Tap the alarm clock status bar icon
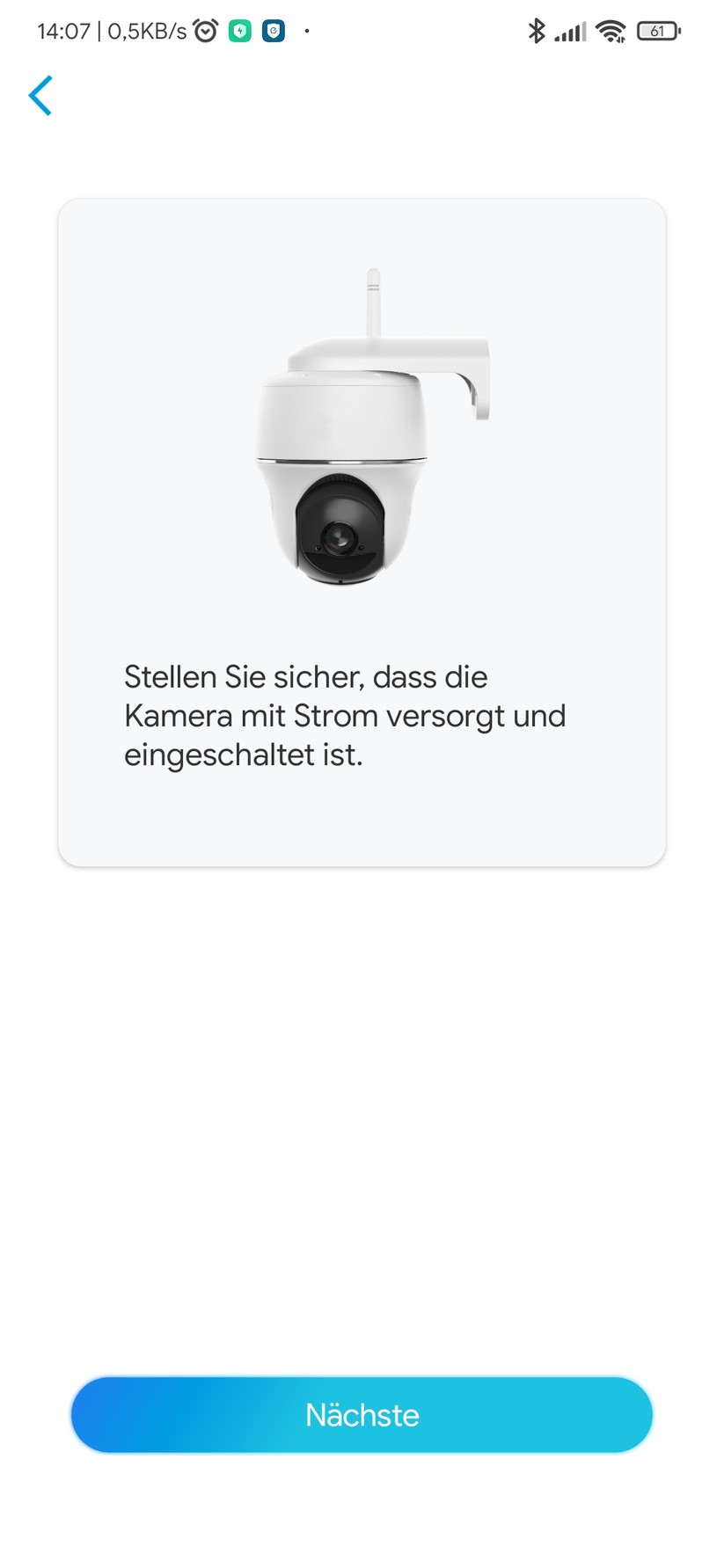This screenshot has width=724, height=1568. pyautogui.click(x=206, y=31)
